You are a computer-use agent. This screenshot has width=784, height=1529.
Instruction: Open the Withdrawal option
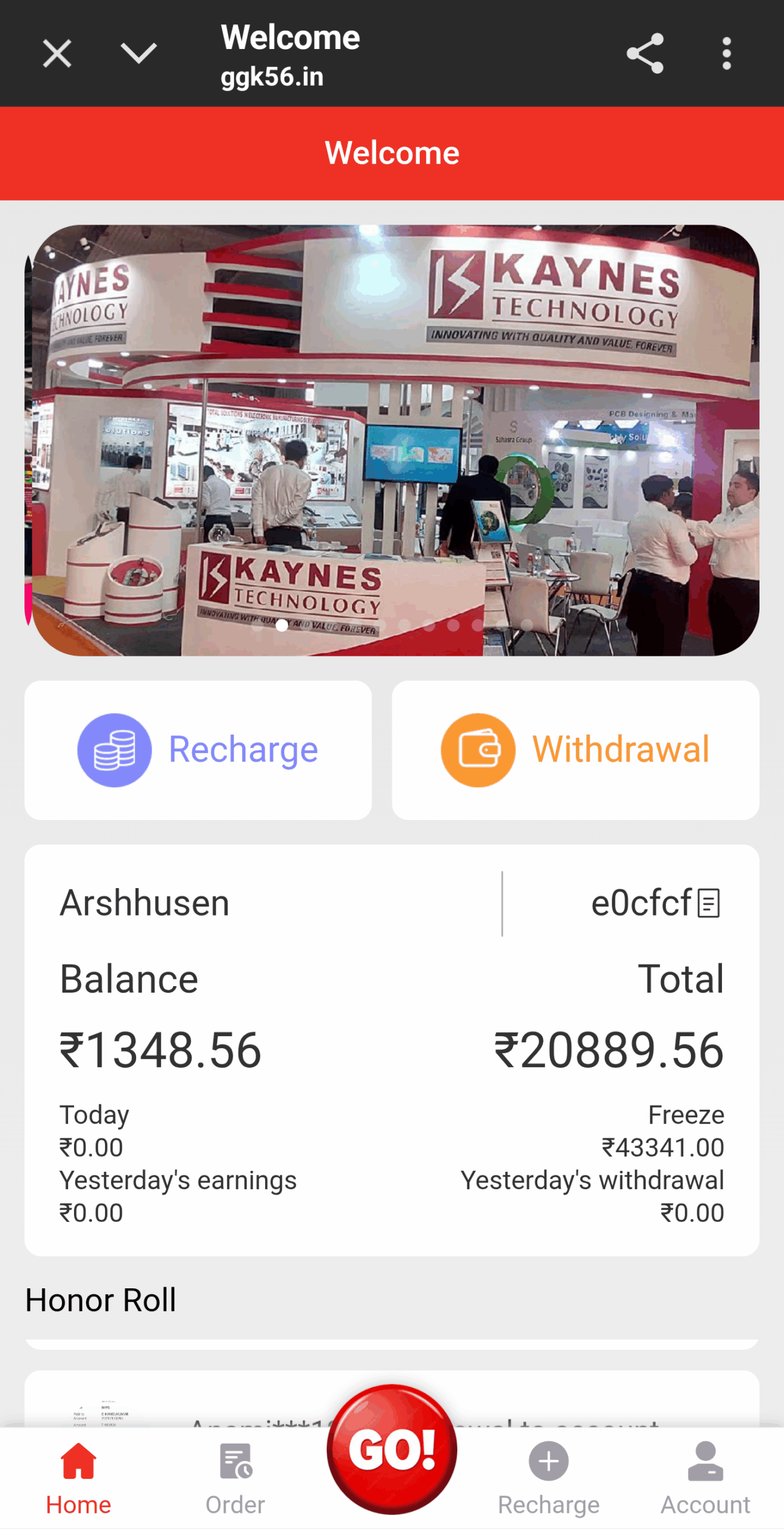point(575,750)
